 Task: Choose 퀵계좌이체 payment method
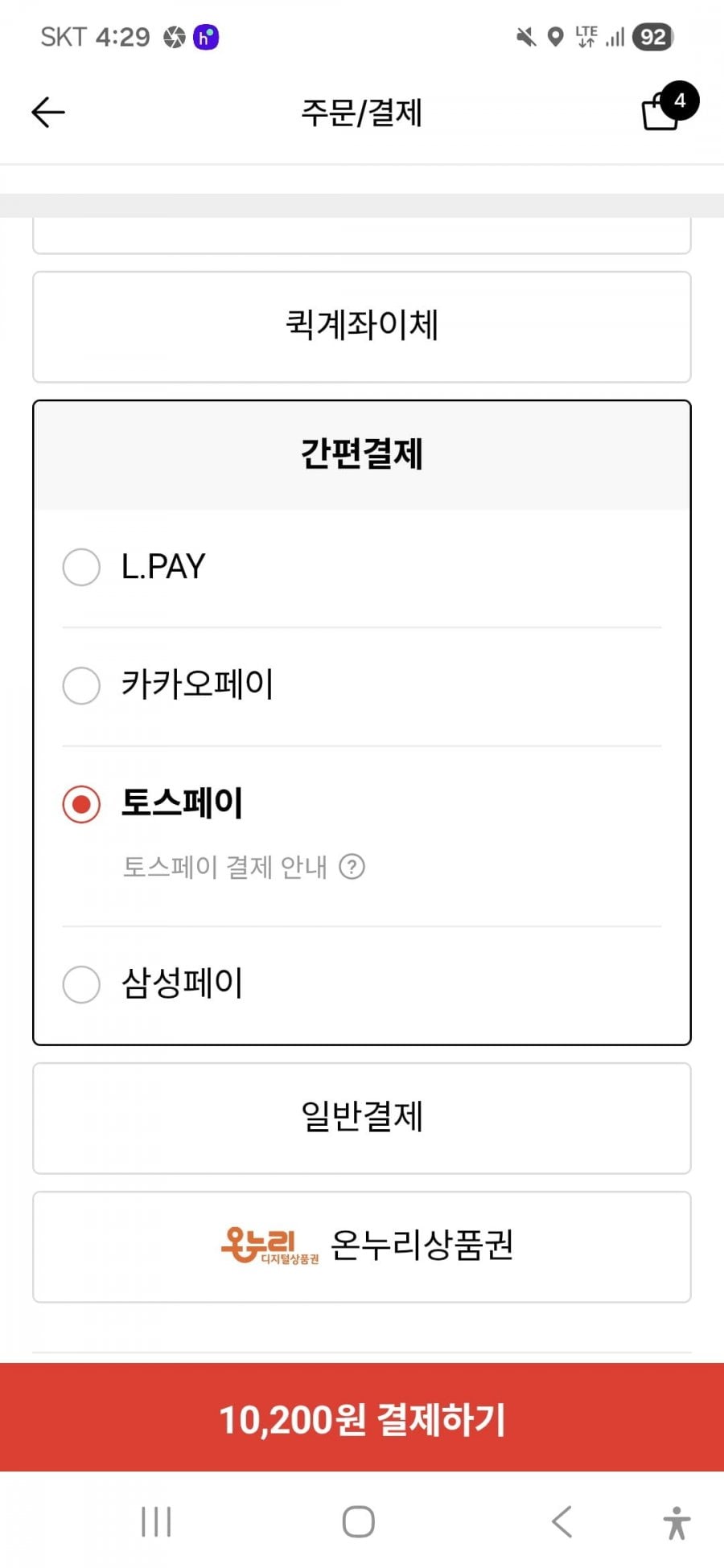(x=362, y=326)
